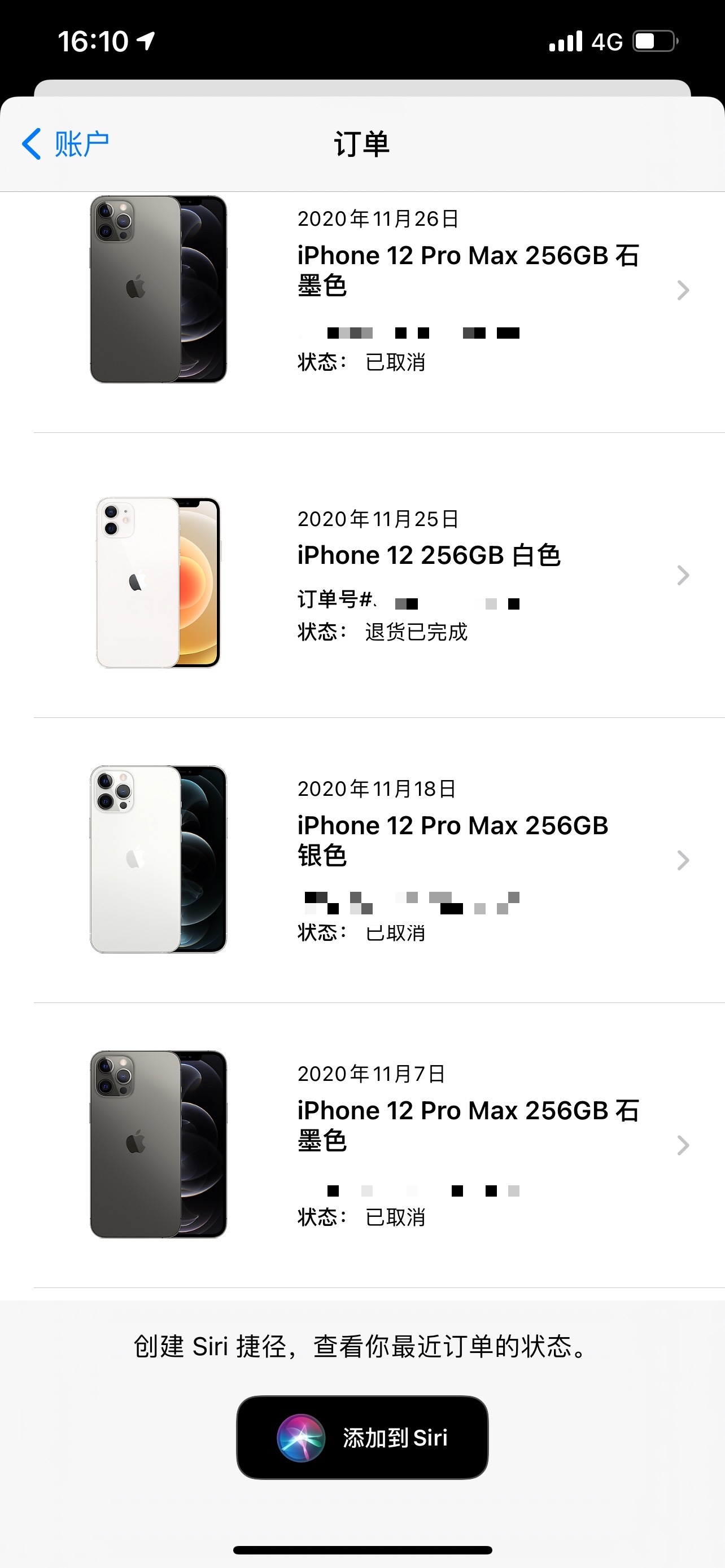Tap the 添加到 Siri button

362,1437
